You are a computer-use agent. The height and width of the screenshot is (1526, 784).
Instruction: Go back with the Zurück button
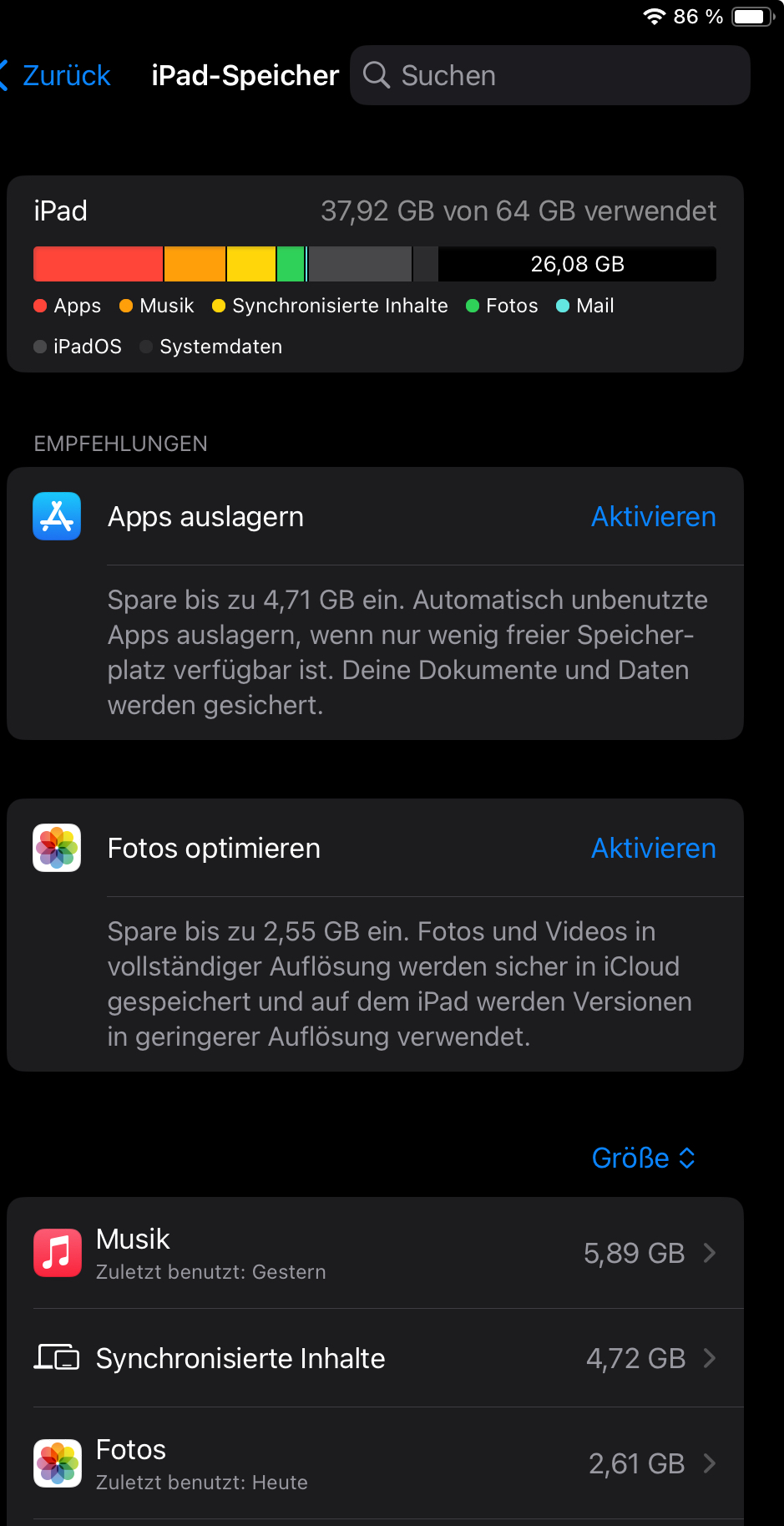point(58,76)
